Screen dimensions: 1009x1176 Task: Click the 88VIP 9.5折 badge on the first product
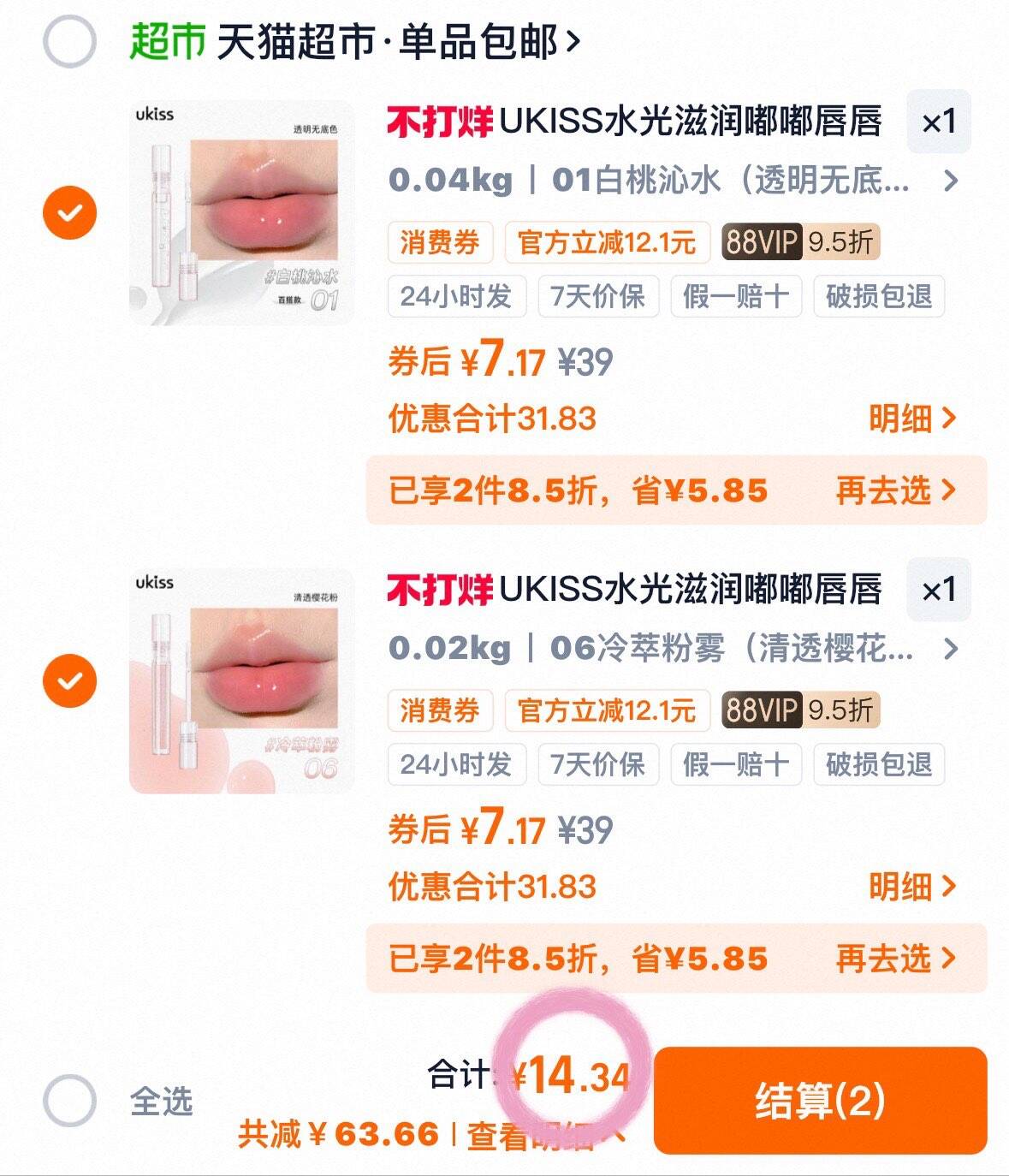pyautogui.click(x=801, y=243)
